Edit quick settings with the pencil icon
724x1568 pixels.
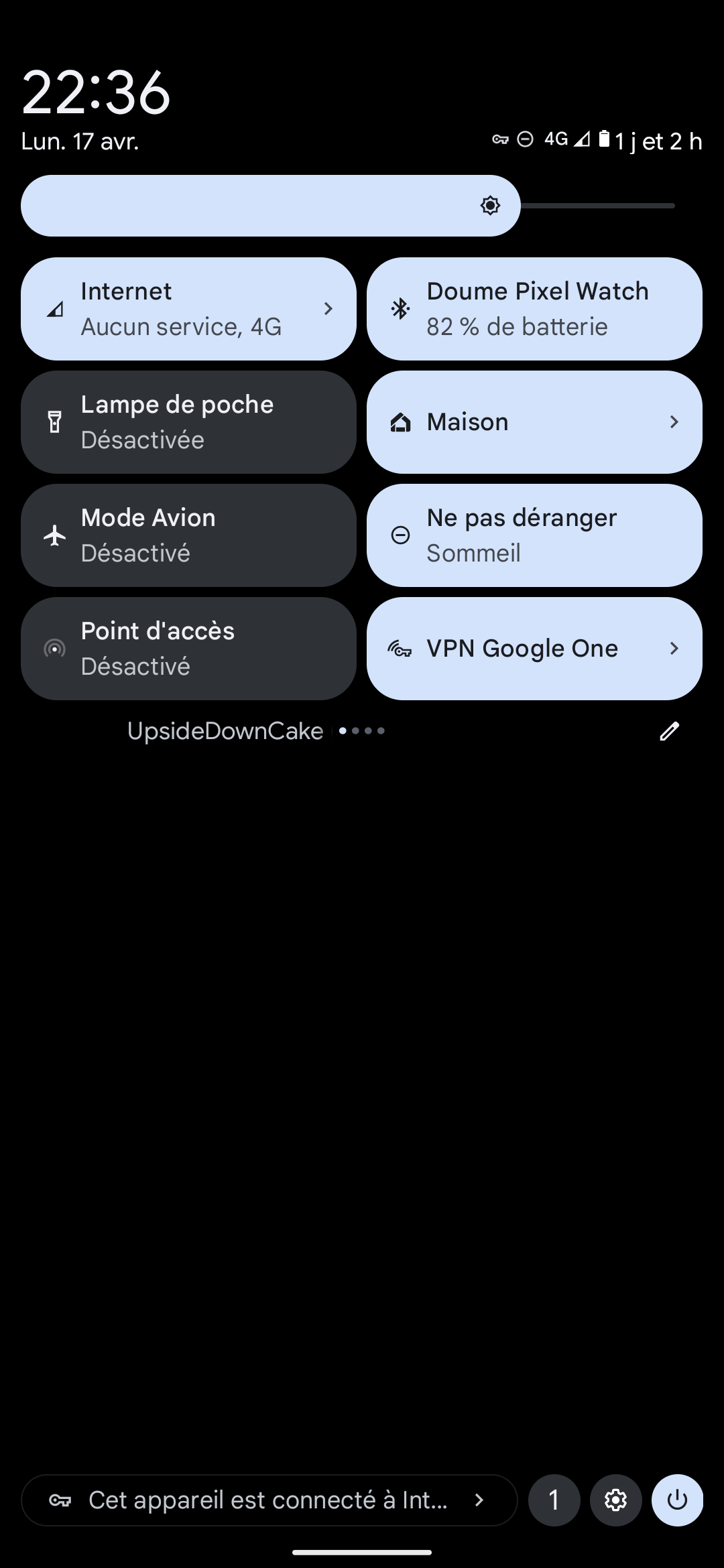(669, 731)
